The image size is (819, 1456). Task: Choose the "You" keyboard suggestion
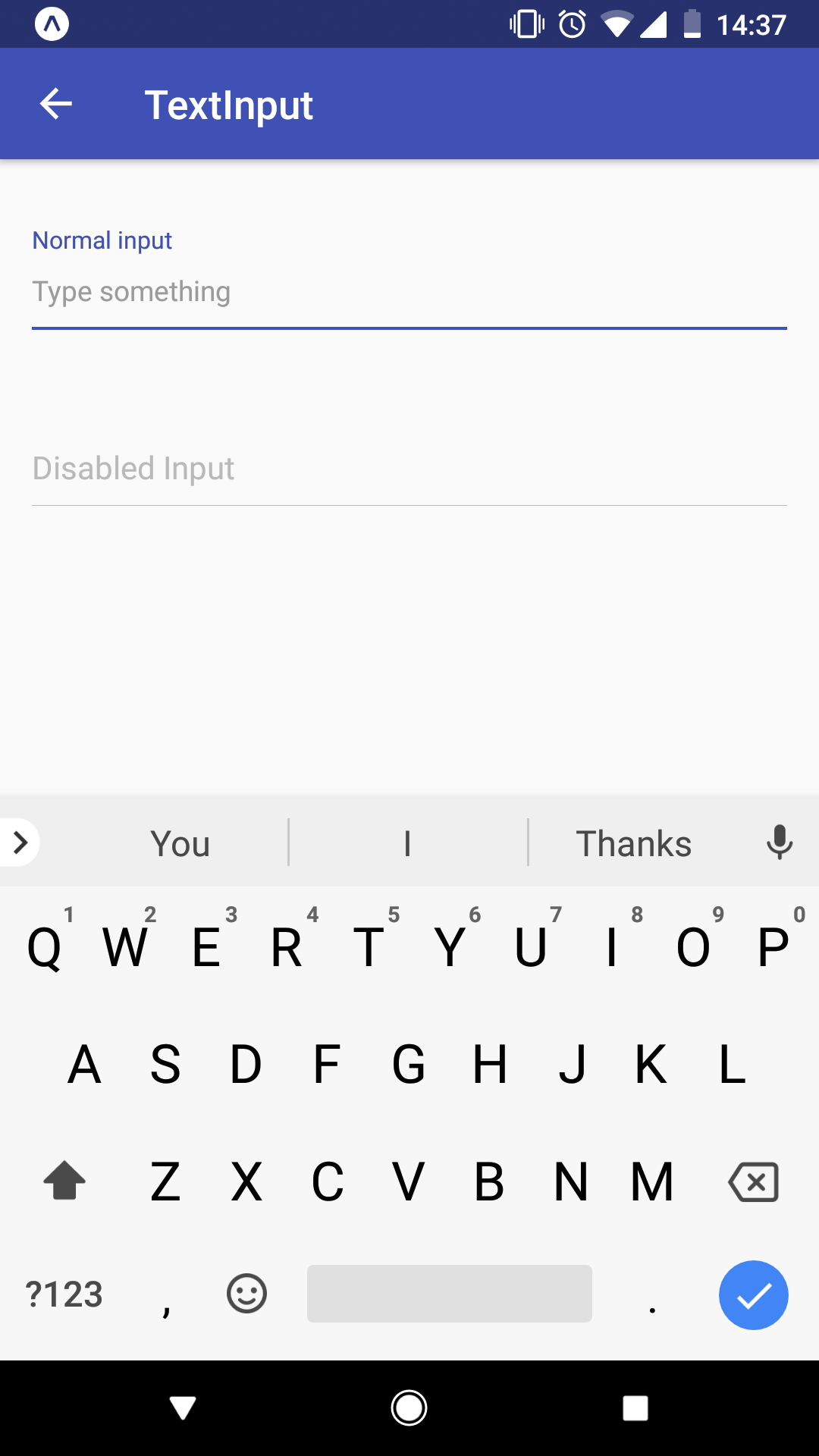point(180,843)
